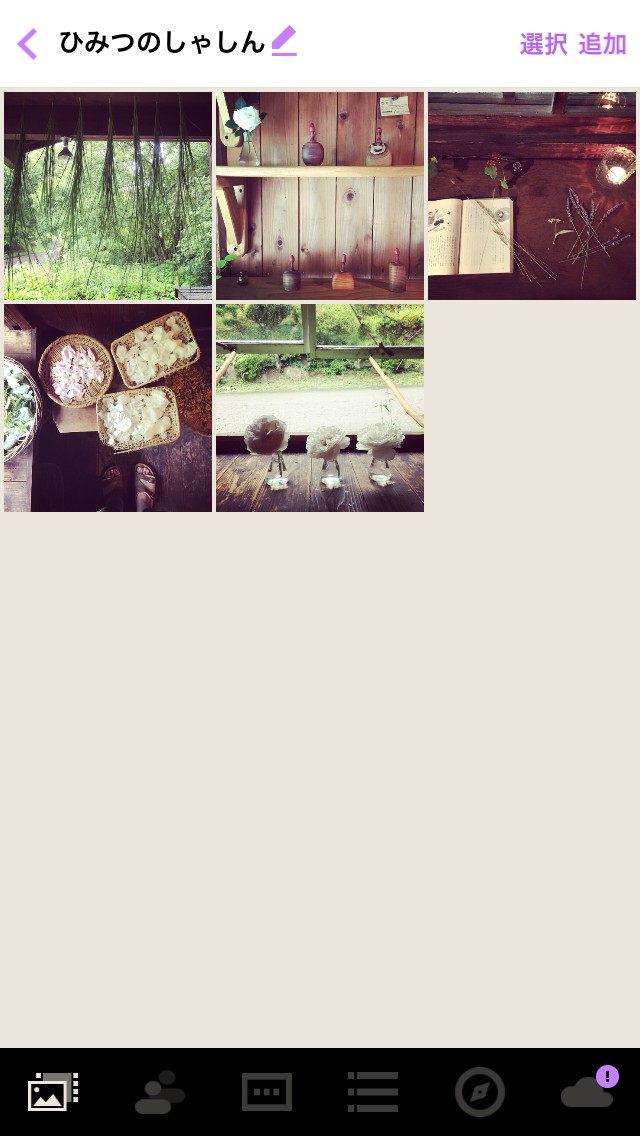Tap 追加 to add photos

pos(602,44)
